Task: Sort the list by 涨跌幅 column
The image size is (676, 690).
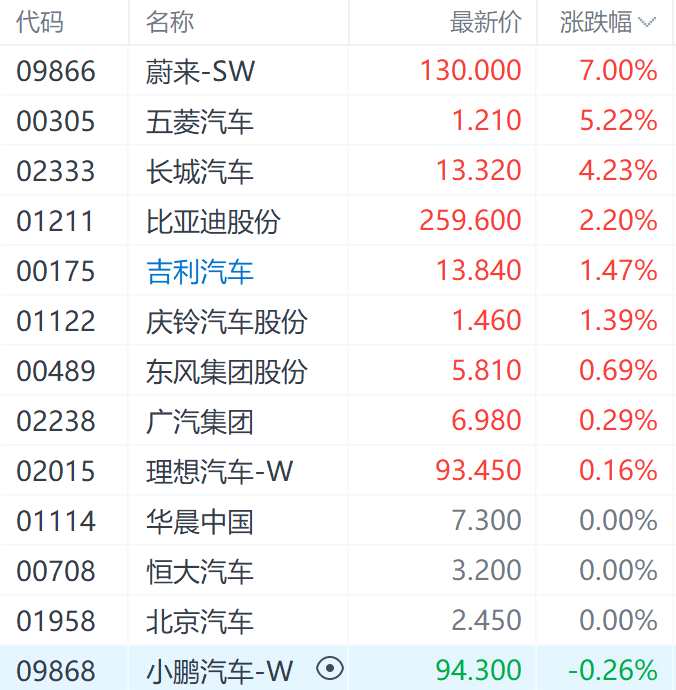Action: click(x=607, y=23)
